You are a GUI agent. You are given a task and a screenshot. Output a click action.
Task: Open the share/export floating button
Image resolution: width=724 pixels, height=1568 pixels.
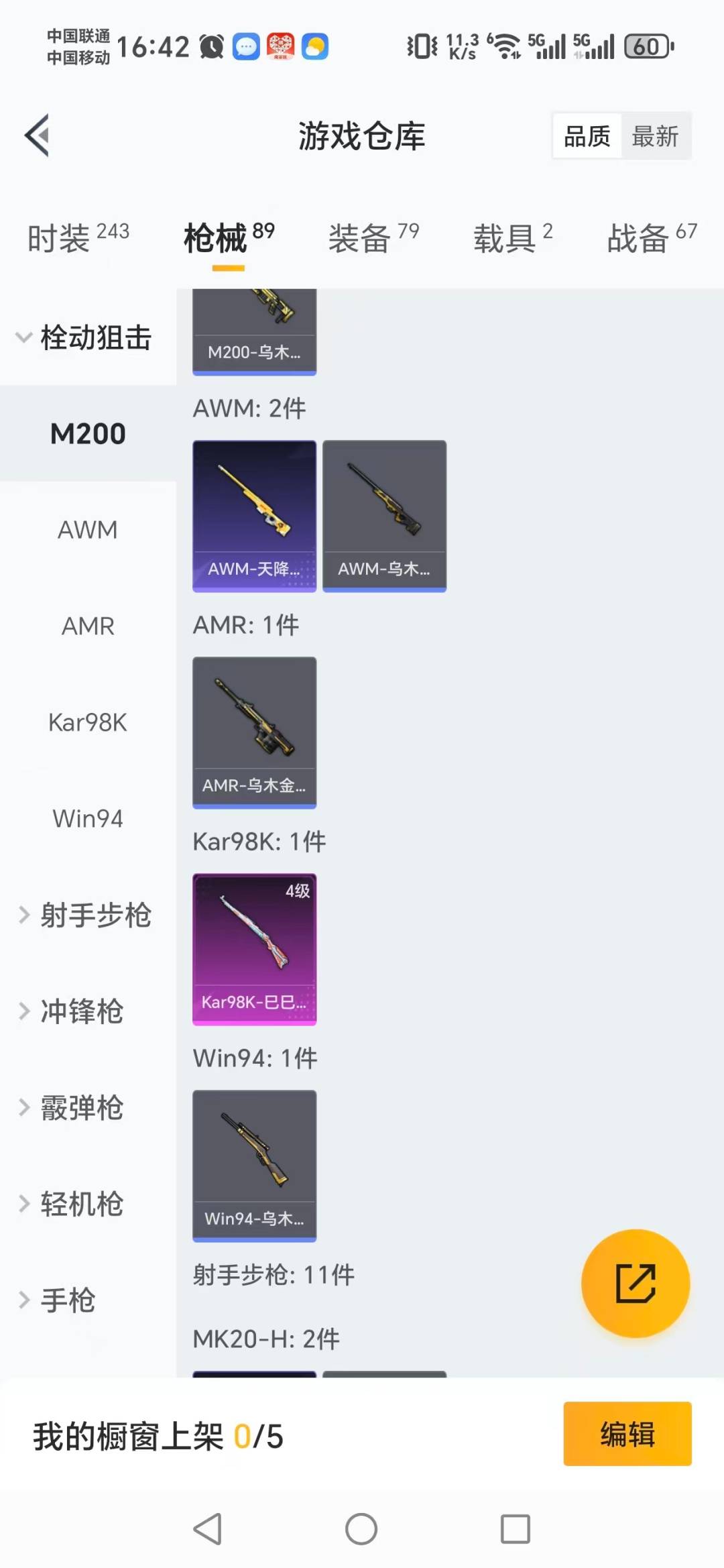(635, 1282)
